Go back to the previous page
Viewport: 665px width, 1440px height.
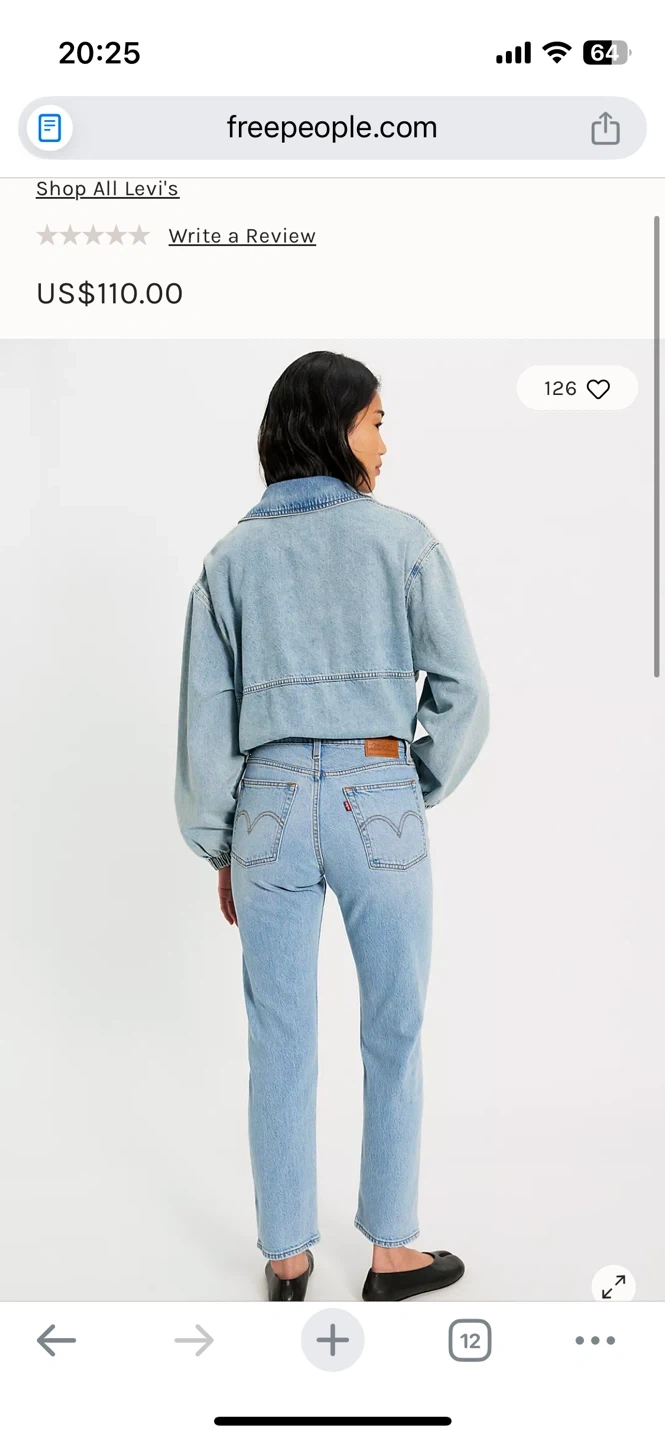coord(56,1340)
